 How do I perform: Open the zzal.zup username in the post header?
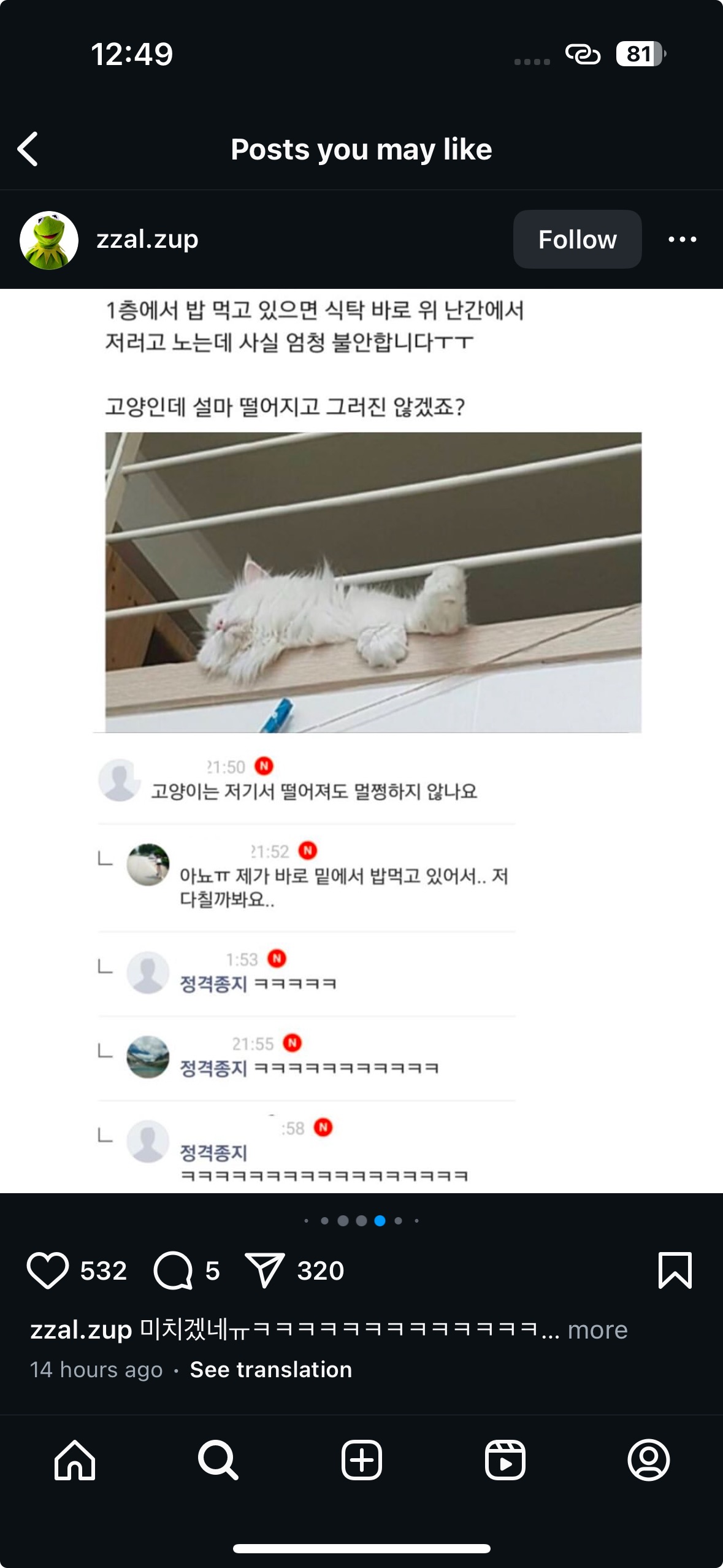(147, 239)
